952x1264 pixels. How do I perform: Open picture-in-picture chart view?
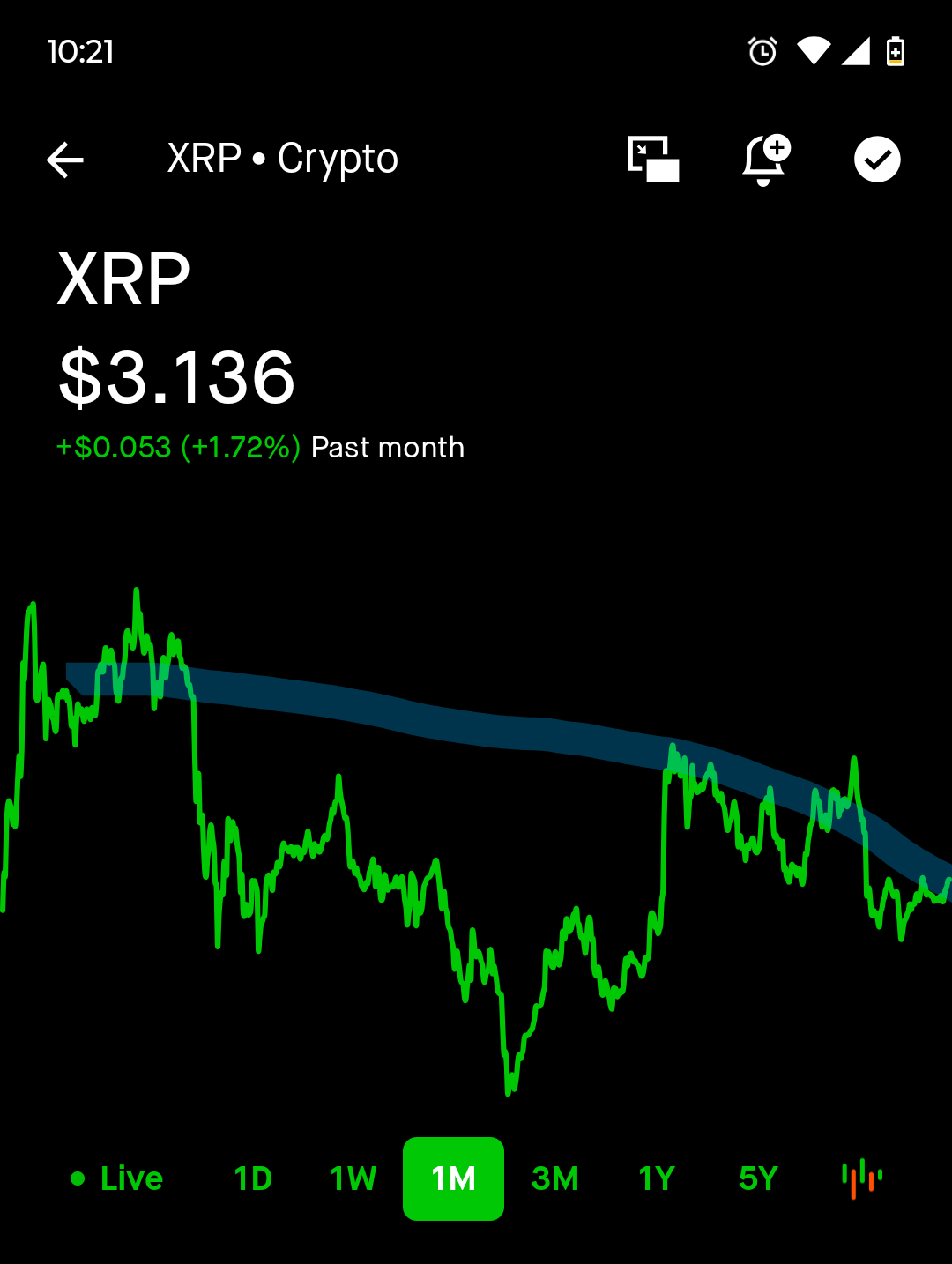tap(653, 160)
